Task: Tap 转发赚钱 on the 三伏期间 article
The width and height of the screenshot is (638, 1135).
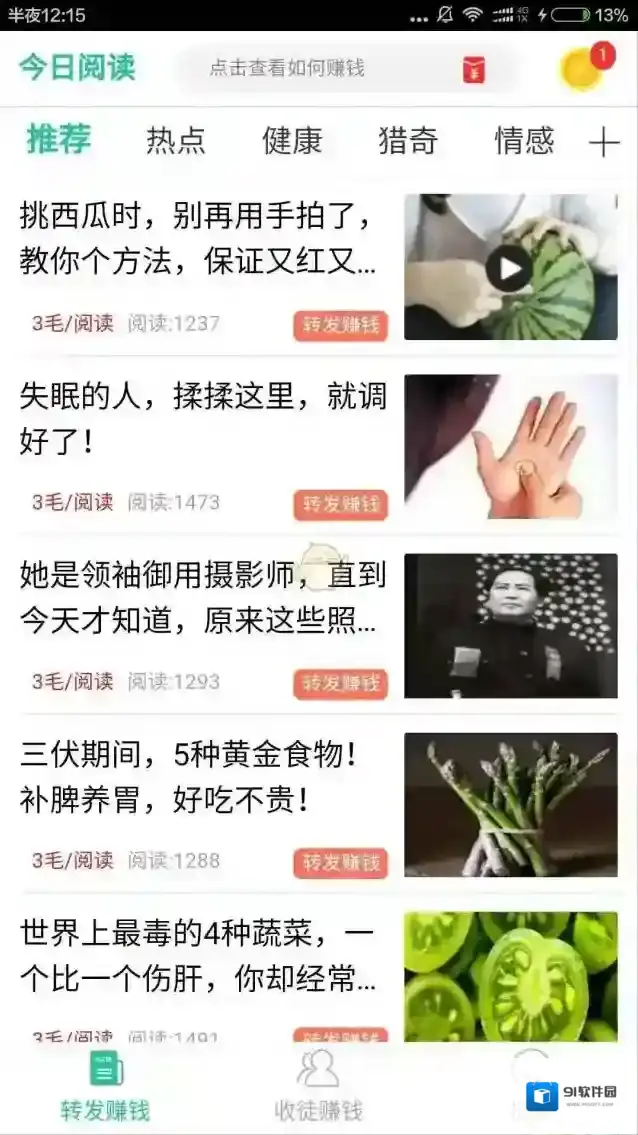Action: click(340, 862)
